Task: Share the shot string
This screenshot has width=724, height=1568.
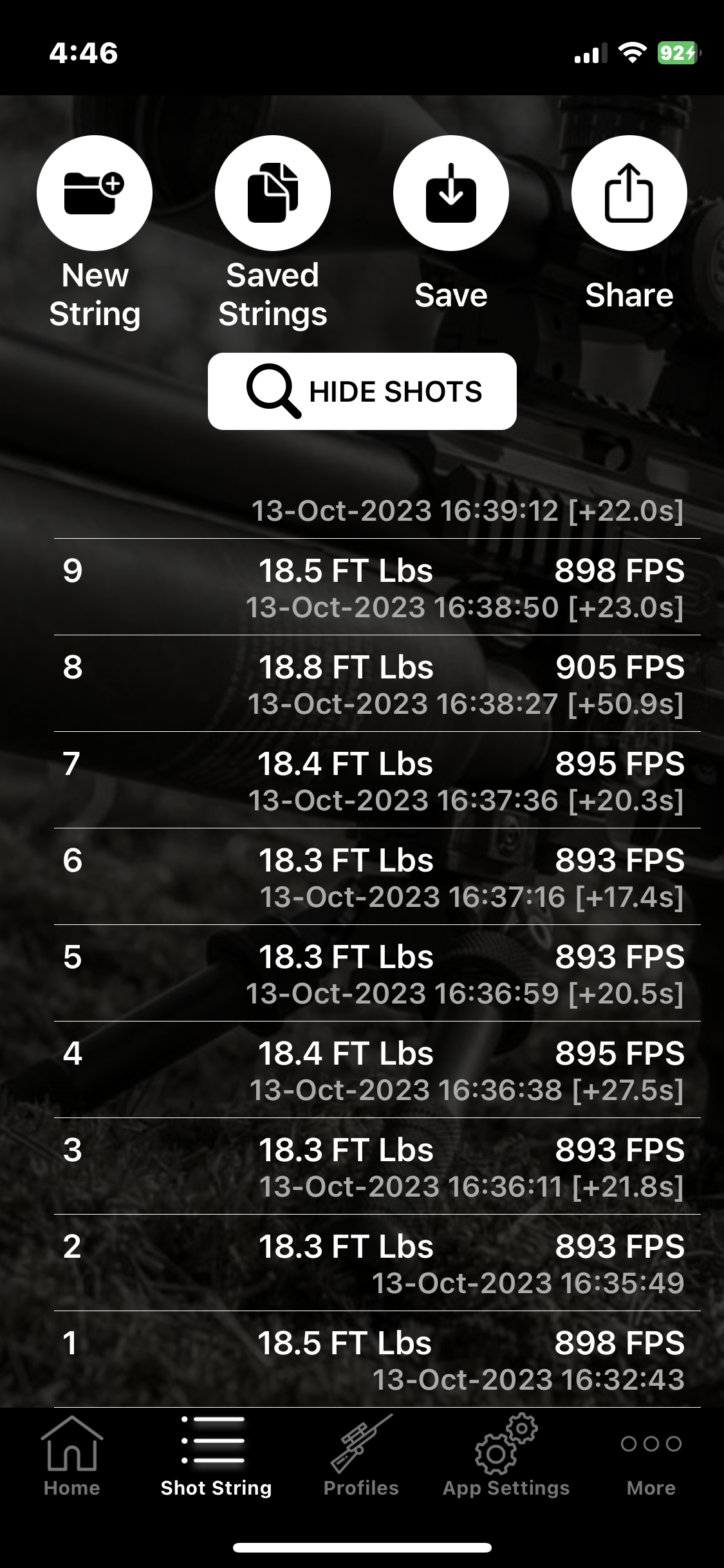Action: [629, 193]
